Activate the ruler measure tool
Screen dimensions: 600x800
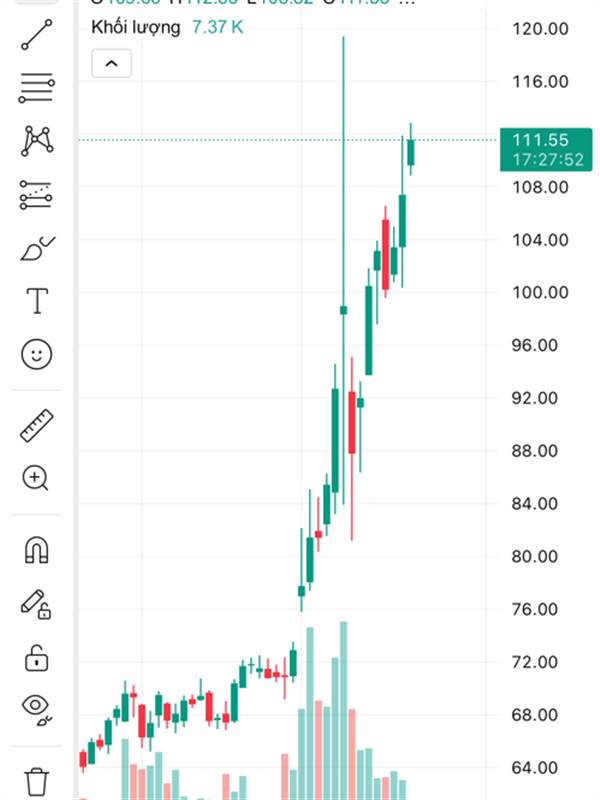pos(37,425)
